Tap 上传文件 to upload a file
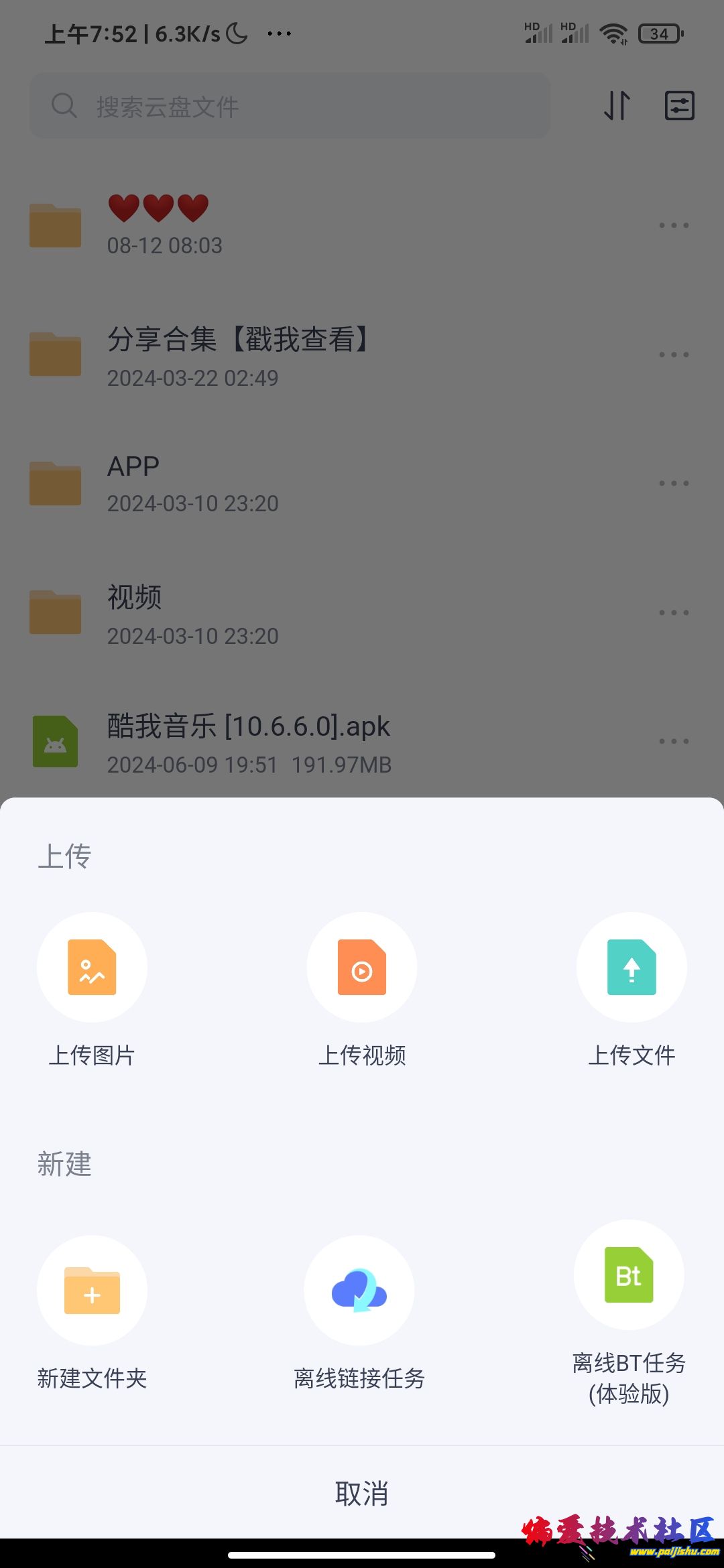Viewport: 724px width, 1568px height. pos(631,967)
